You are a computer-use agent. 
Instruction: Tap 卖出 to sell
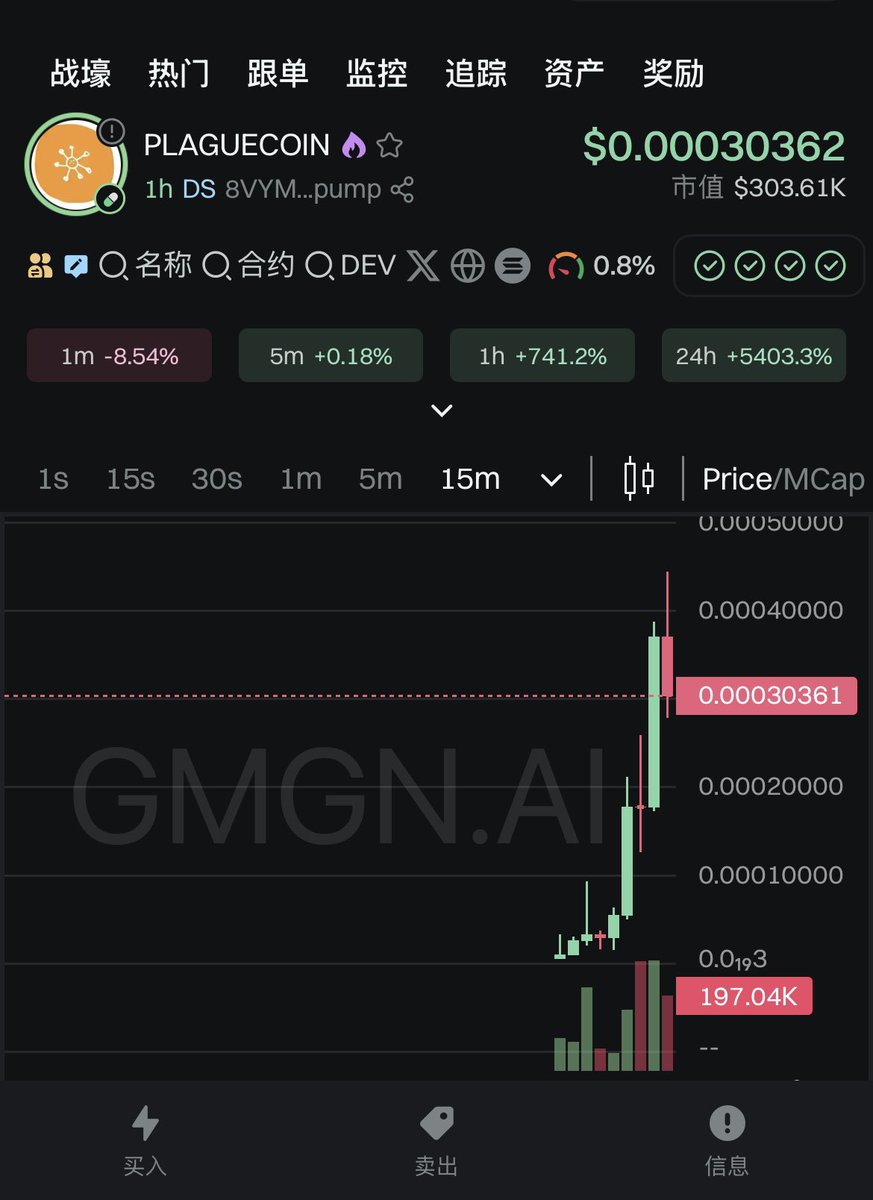tap(436, 1140)
